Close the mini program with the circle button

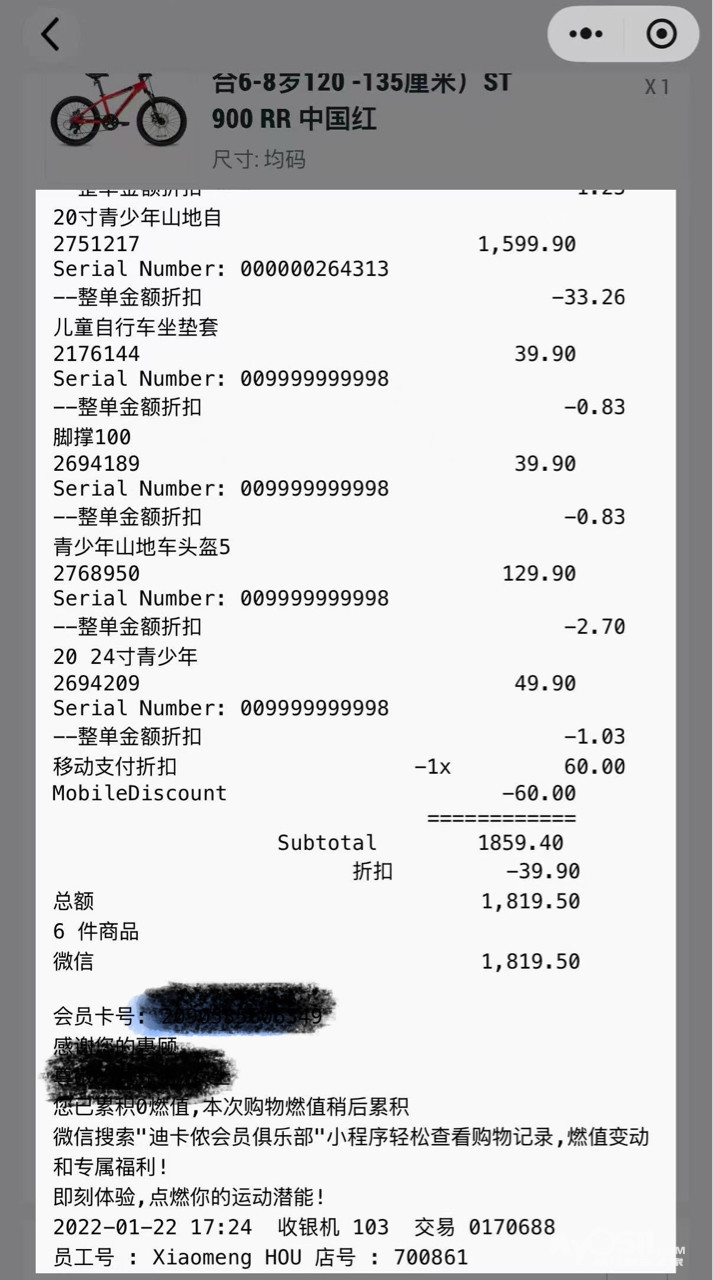[x=661, y=34]
